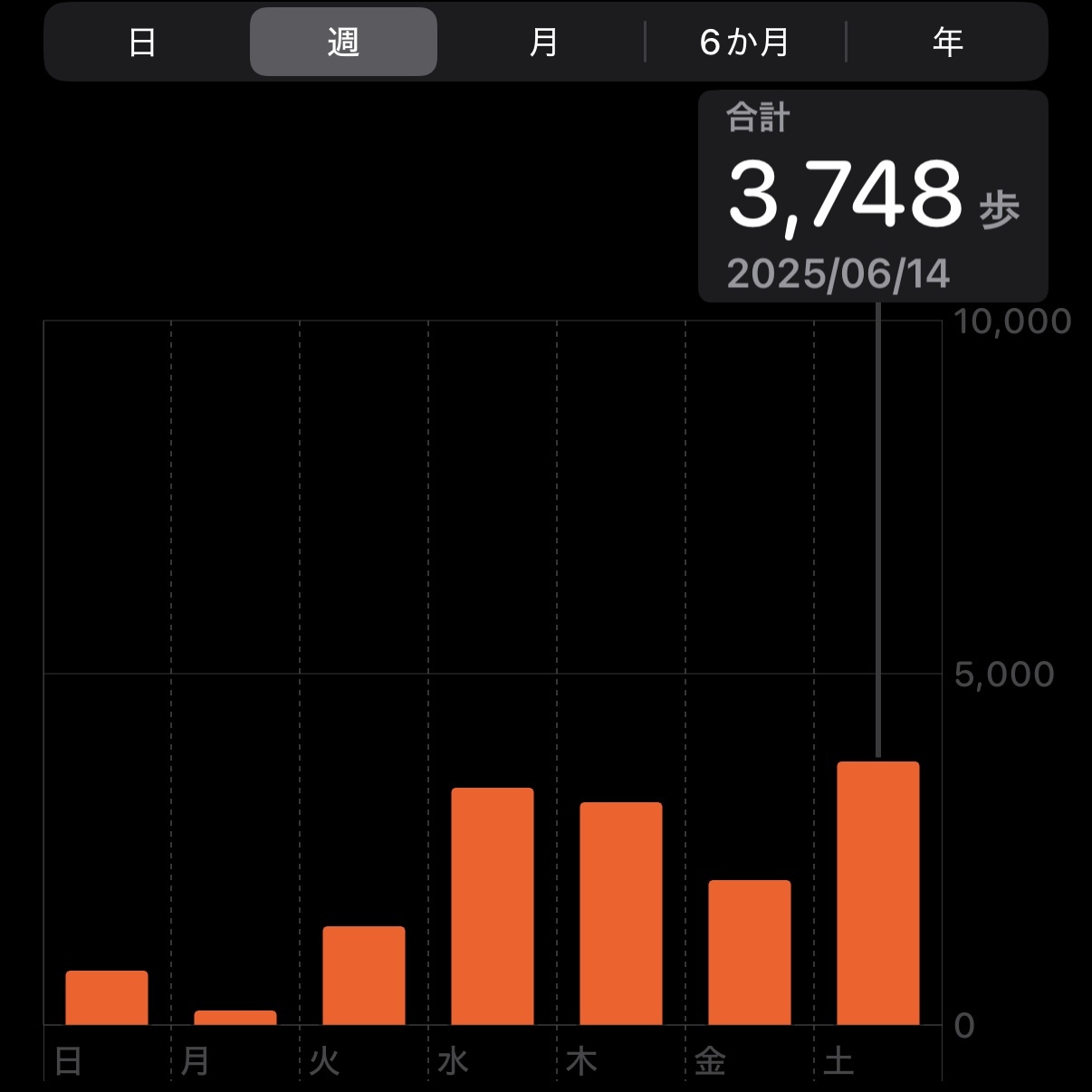Select the 土 (Saturday) bar in chart
The image size is (1092, 1092).
tap(878, 894)
